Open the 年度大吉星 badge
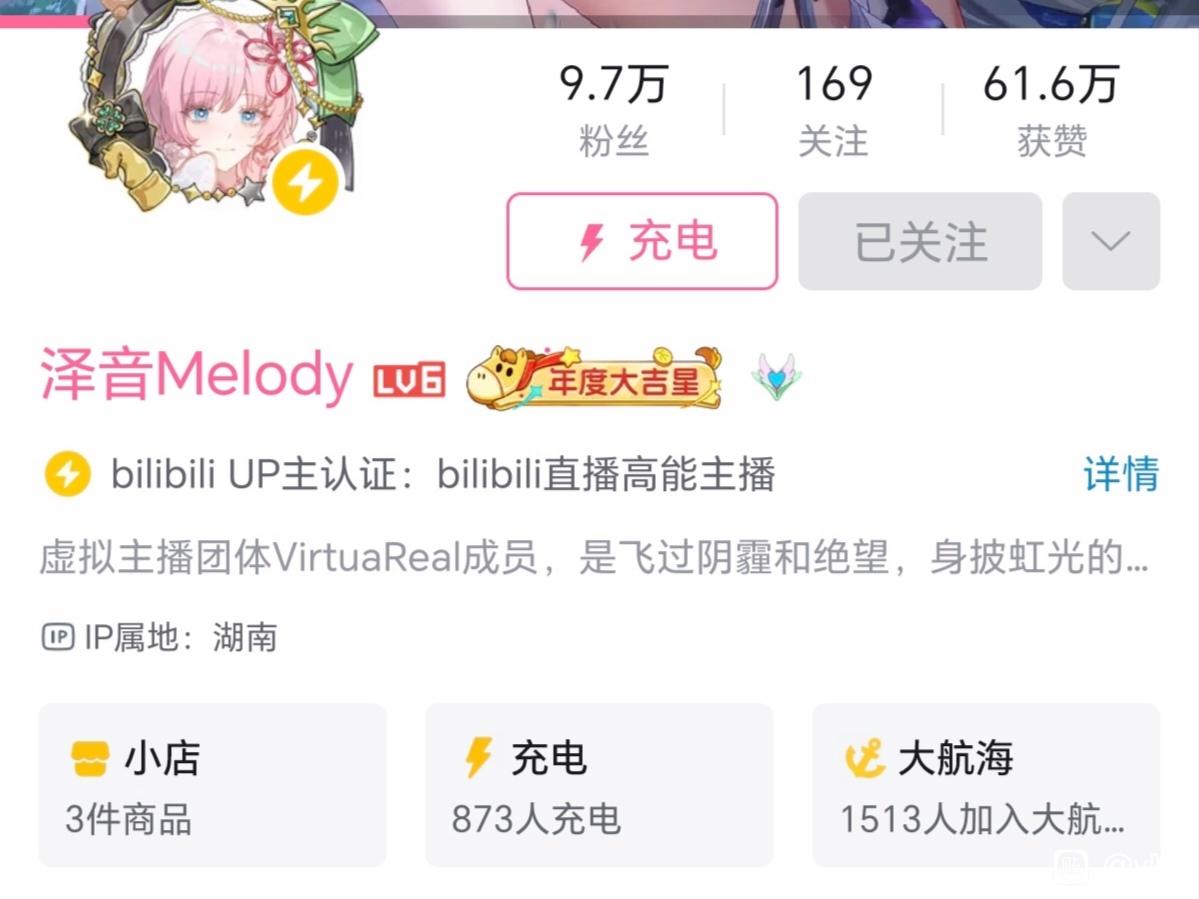Viewport: 1199px width, 899px height. [x=595, y=378]
